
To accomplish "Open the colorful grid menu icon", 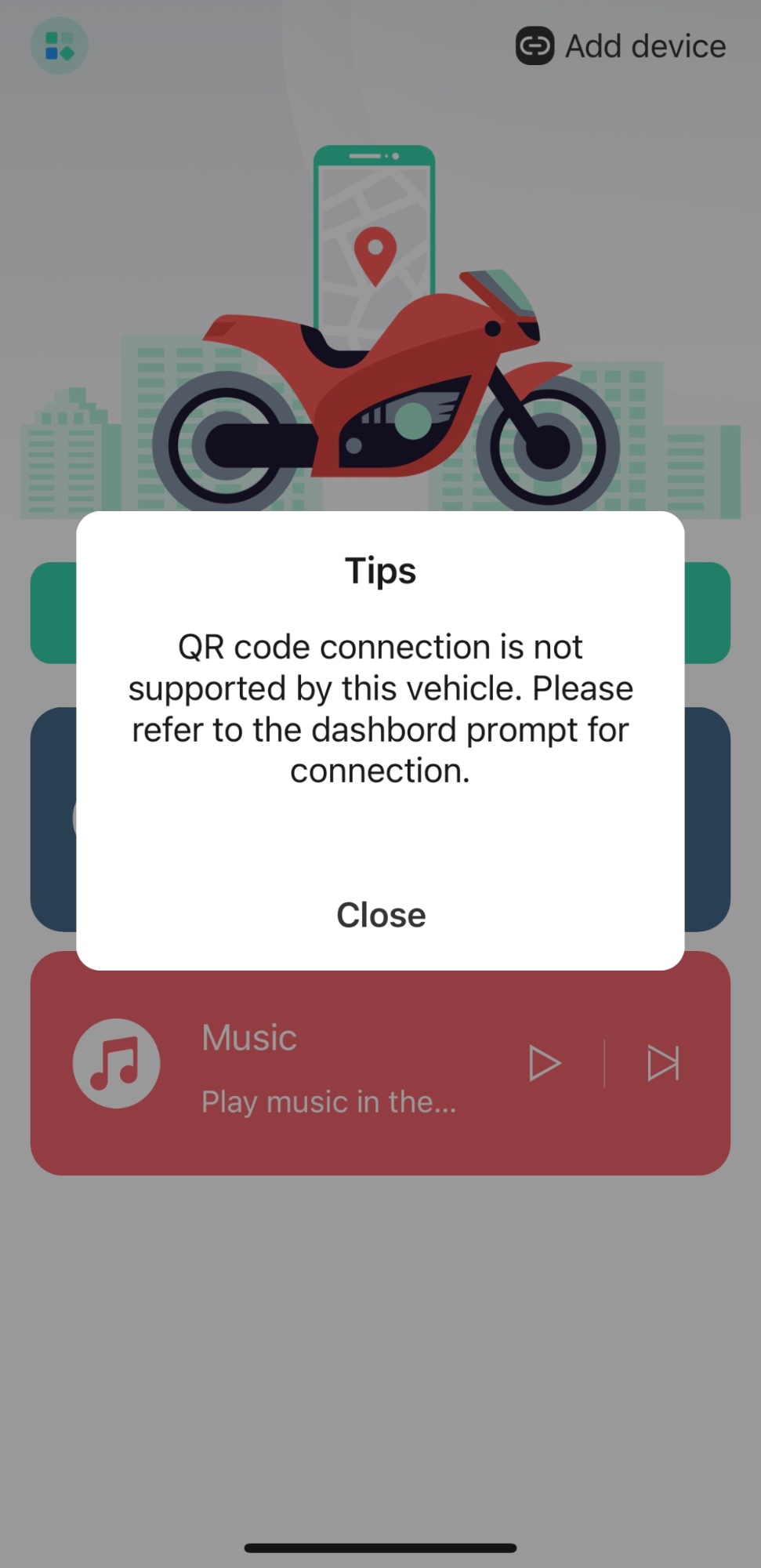I will 60,46.
